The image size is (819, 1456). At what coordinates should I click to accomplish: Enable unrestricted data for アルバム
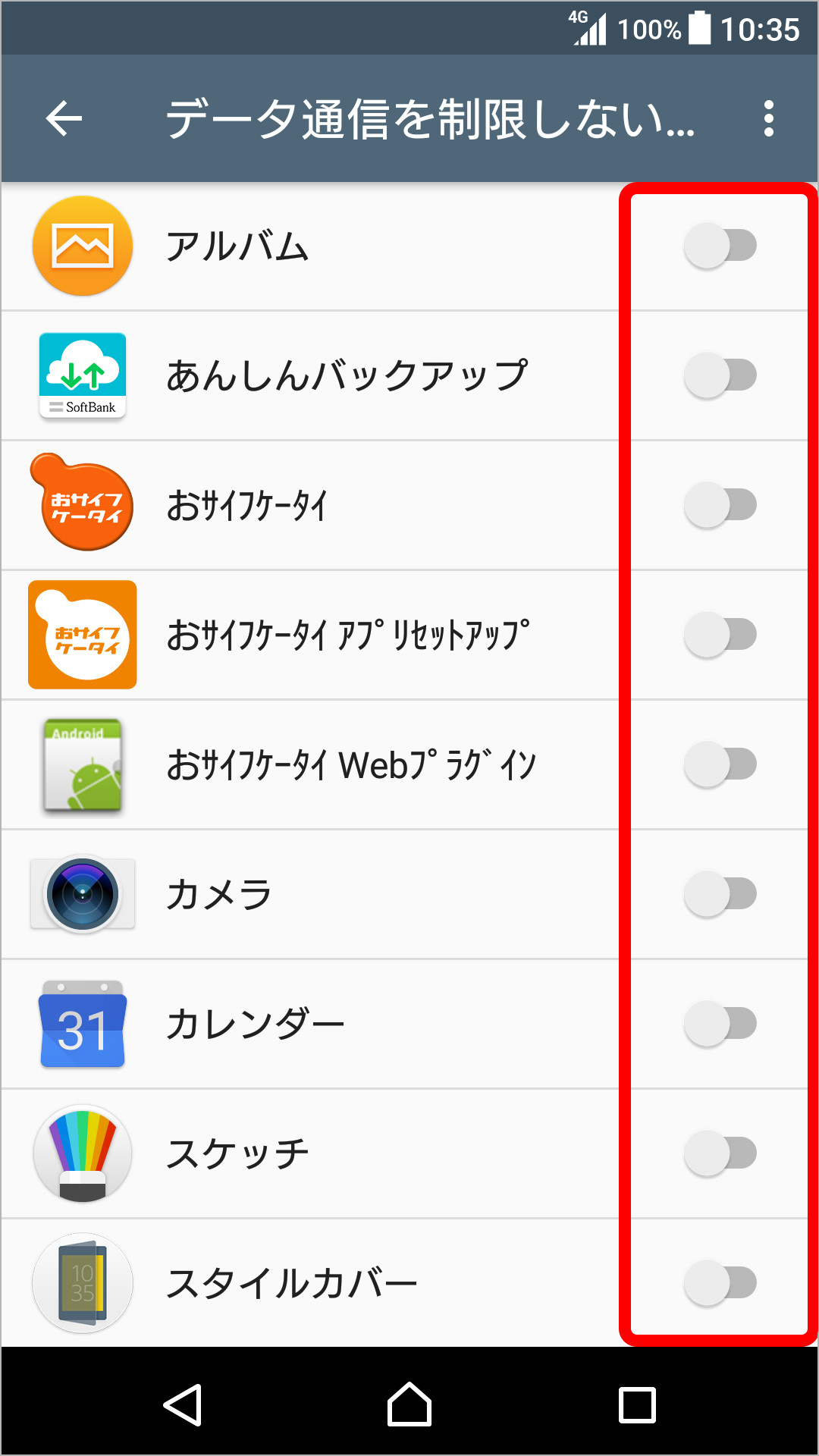click(x=720, y=246)
